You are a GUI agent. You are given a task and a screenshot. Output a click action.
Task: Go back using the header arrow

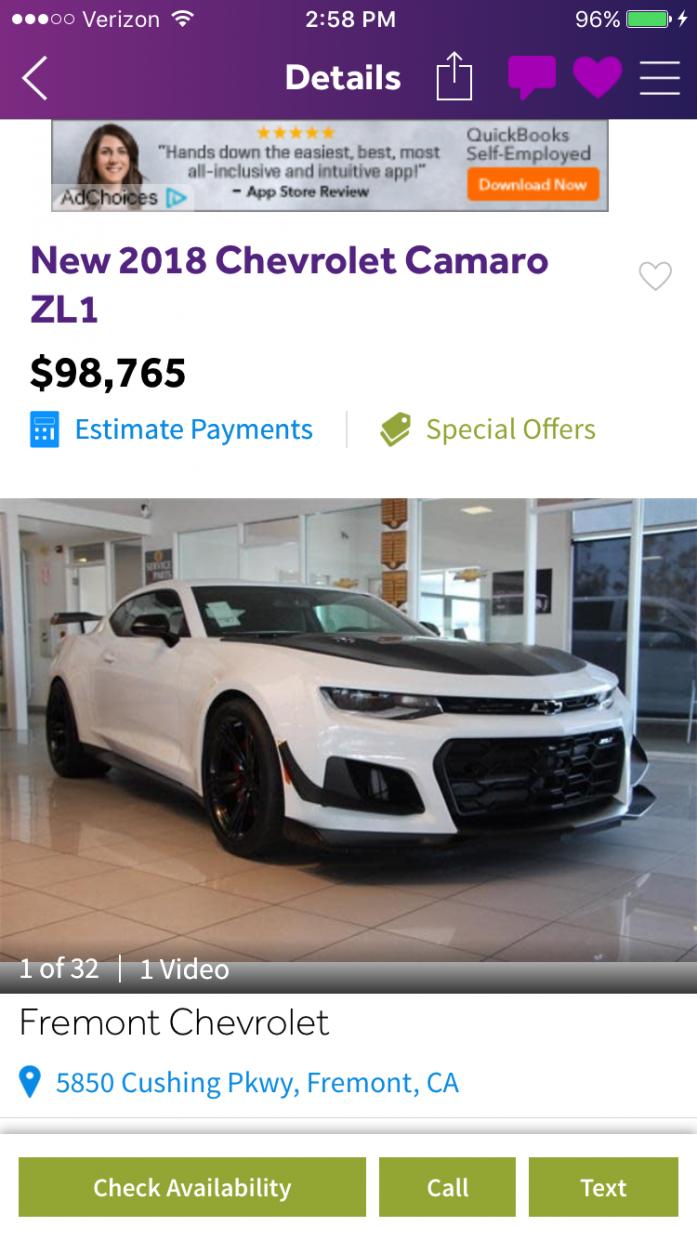pyautogui.click(x=35, y=78)
